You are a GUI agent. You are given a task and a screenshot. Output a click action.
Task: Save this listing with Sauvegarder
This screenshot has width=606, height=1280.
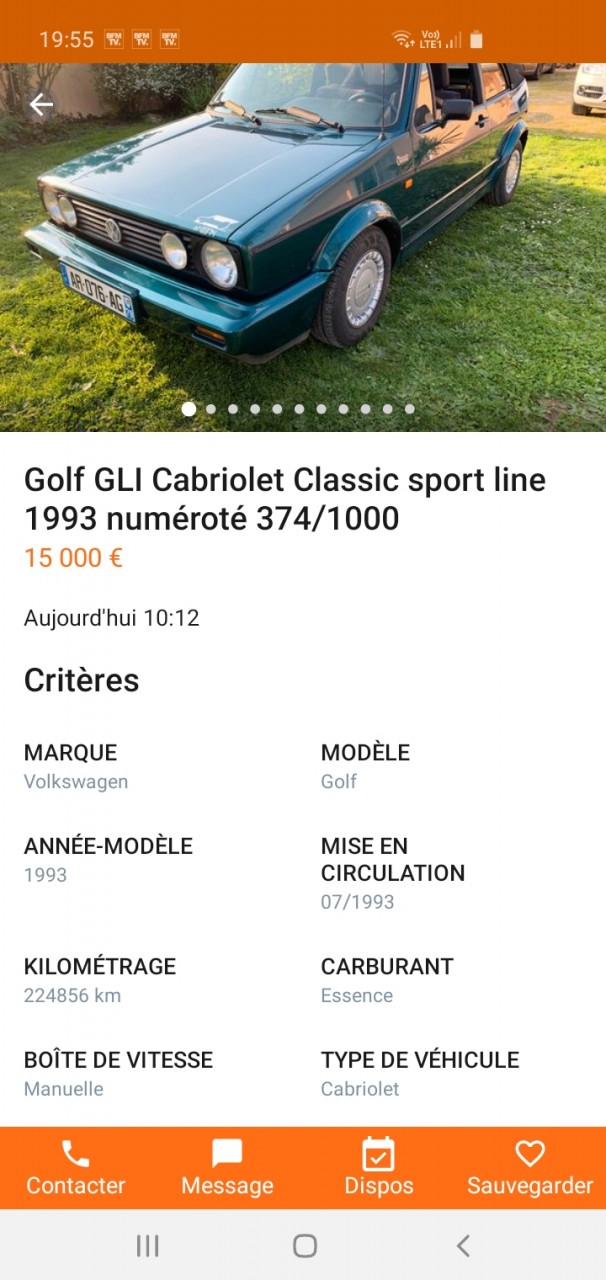tap(530, 1168)
